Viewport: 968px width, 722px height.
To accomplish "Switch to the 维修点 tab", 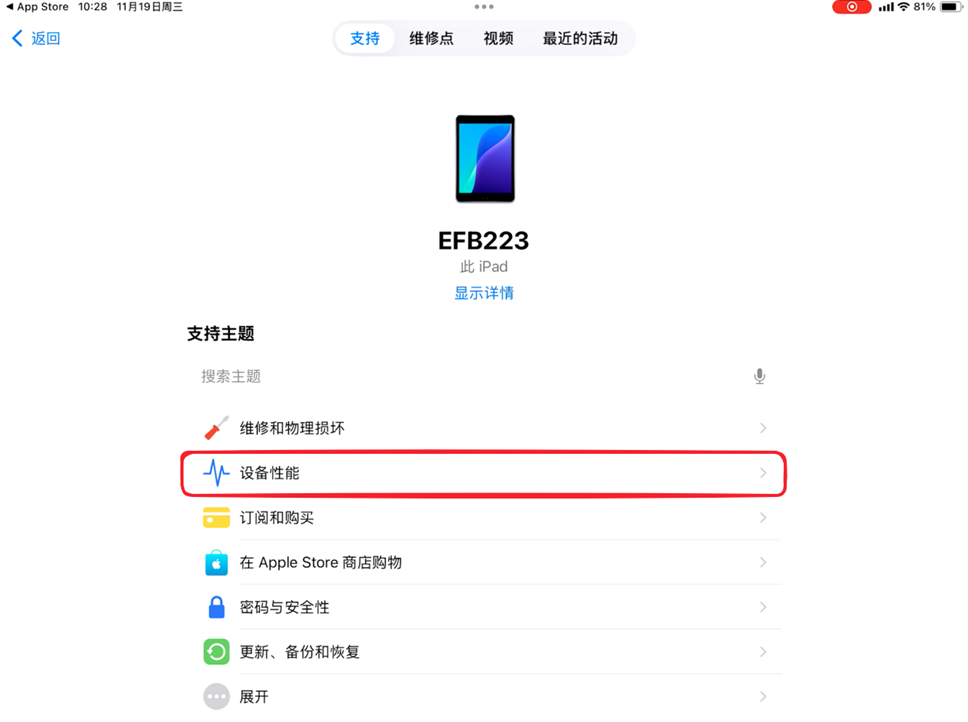I will (431, 38).
